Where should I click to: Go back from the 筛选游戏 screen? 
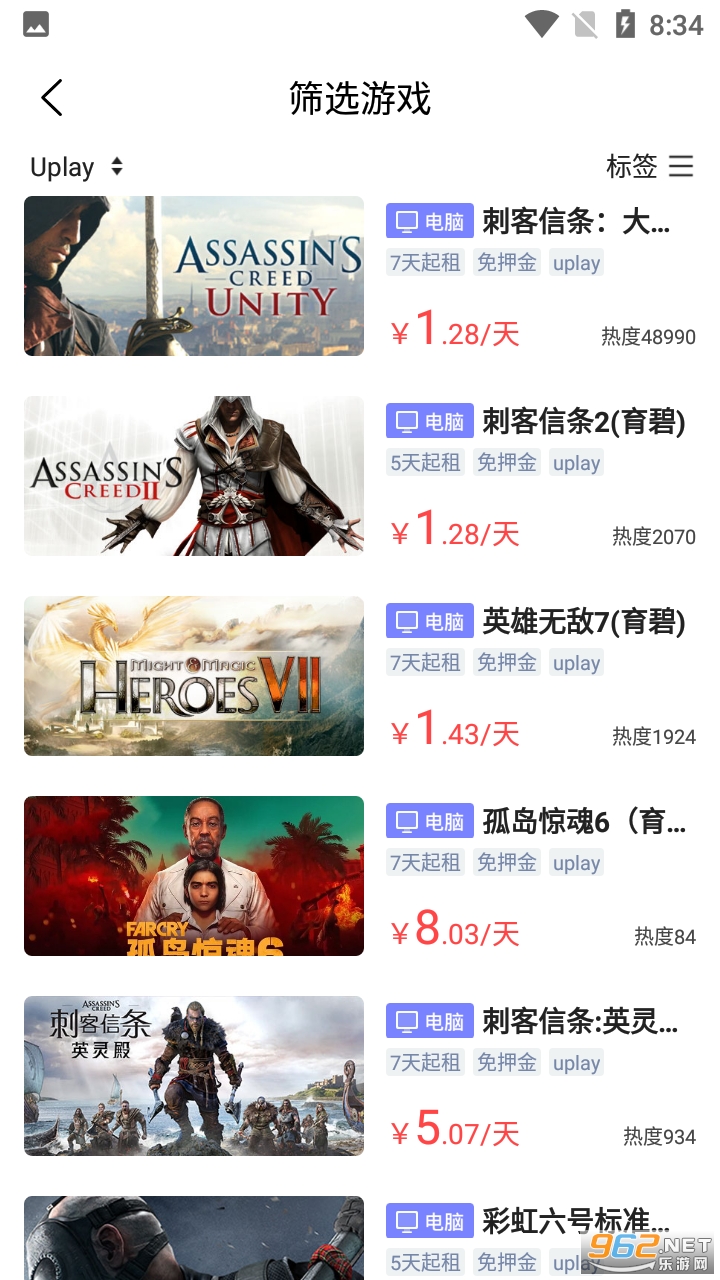click(x=52, y=98)
